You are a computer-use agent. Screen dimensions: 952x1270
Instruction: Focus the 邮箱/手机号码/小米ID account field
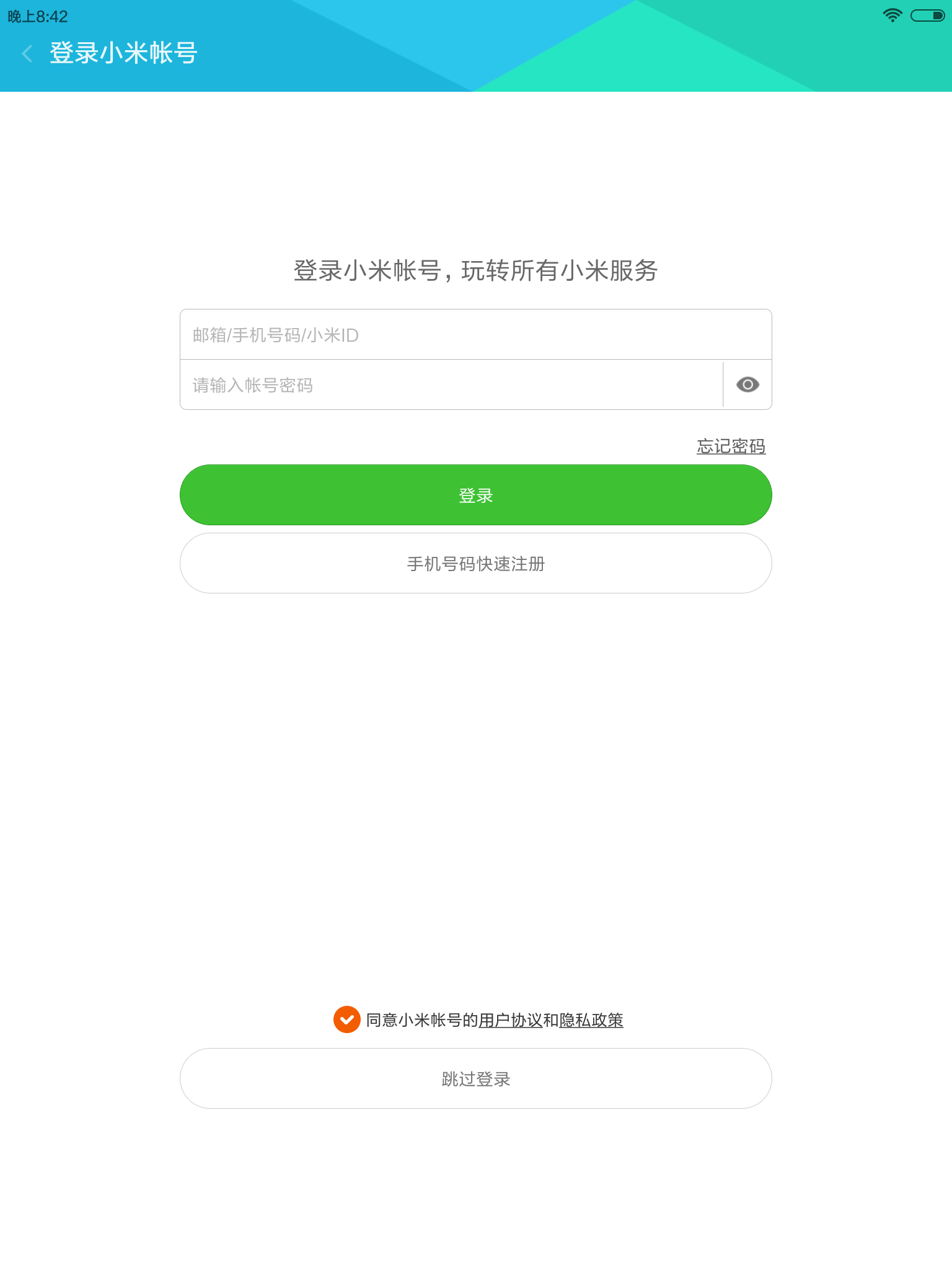[x=475, y=335]
